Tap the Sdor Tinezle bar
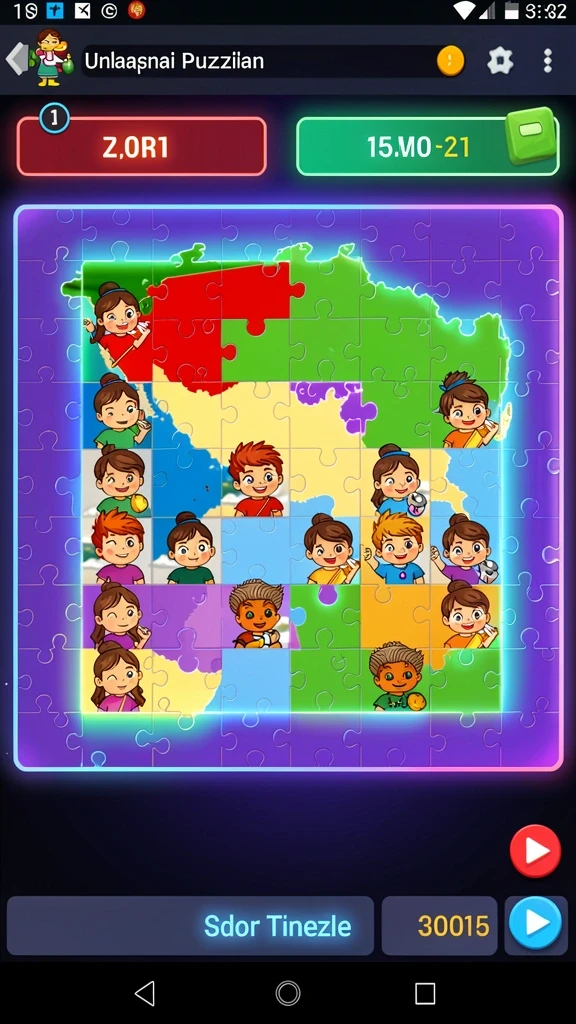The width and height of the screenshot is (576, 1024). coord(190,925)
